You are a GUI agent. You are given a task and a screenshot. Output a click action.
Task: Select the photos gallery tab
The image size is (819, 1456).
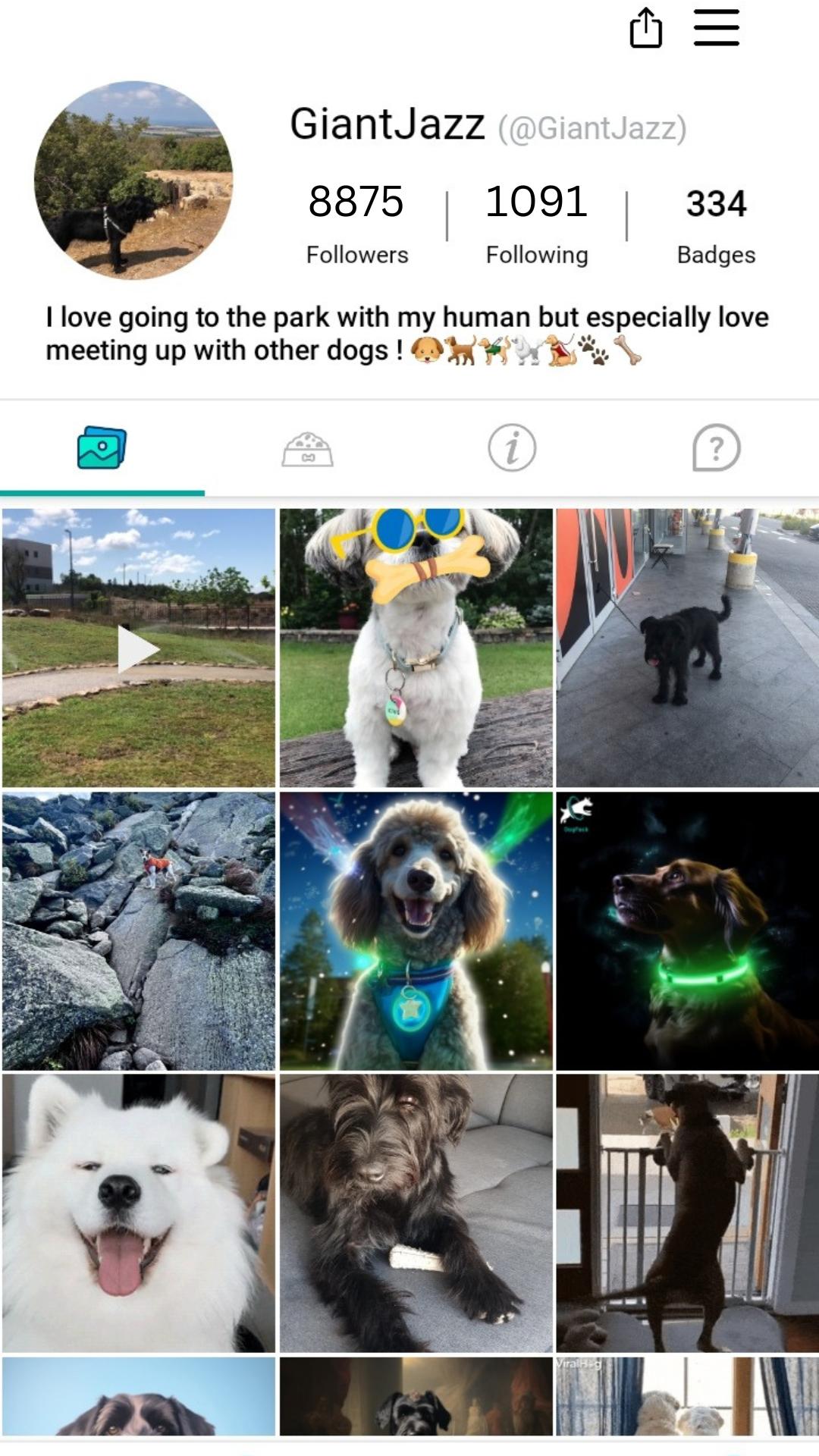[102, 448]
